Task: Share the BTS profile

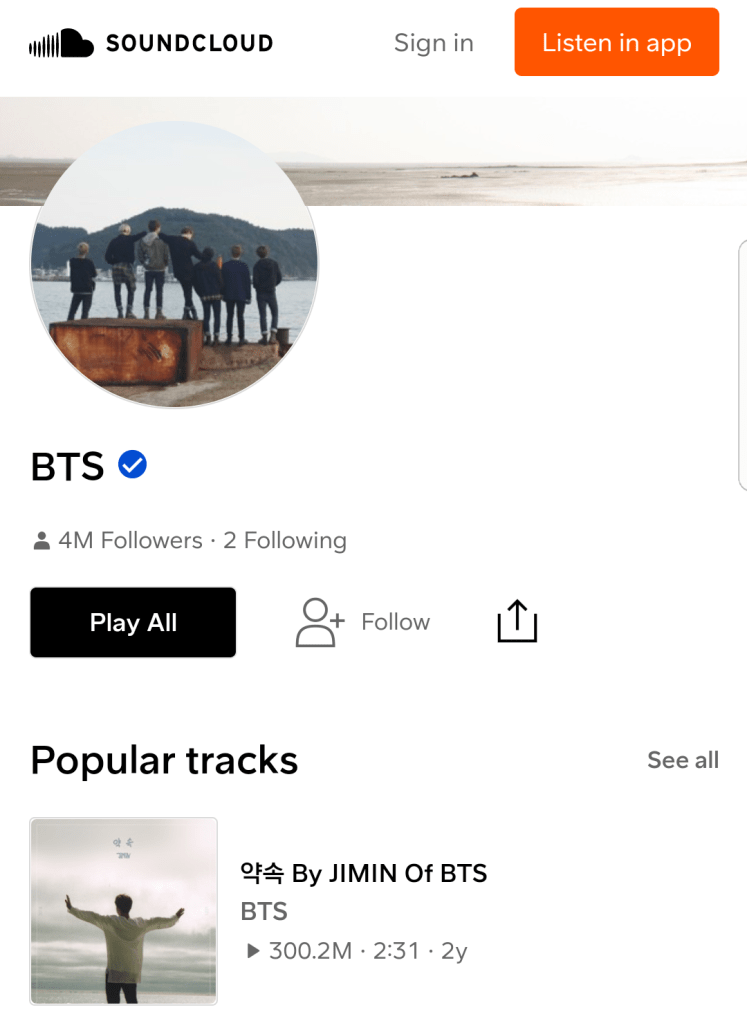Action: (x=517, y=622)
